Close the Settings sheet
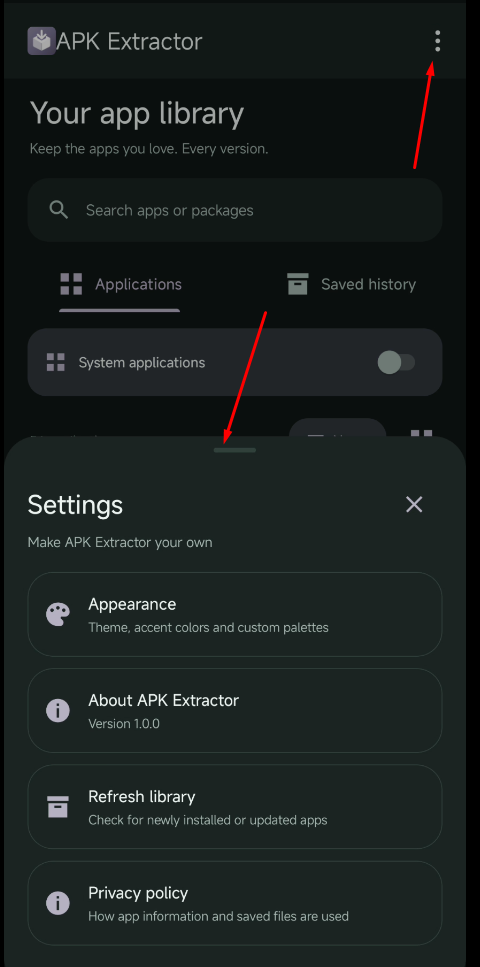Screen dimensions: 480x967 click(414, 504)
